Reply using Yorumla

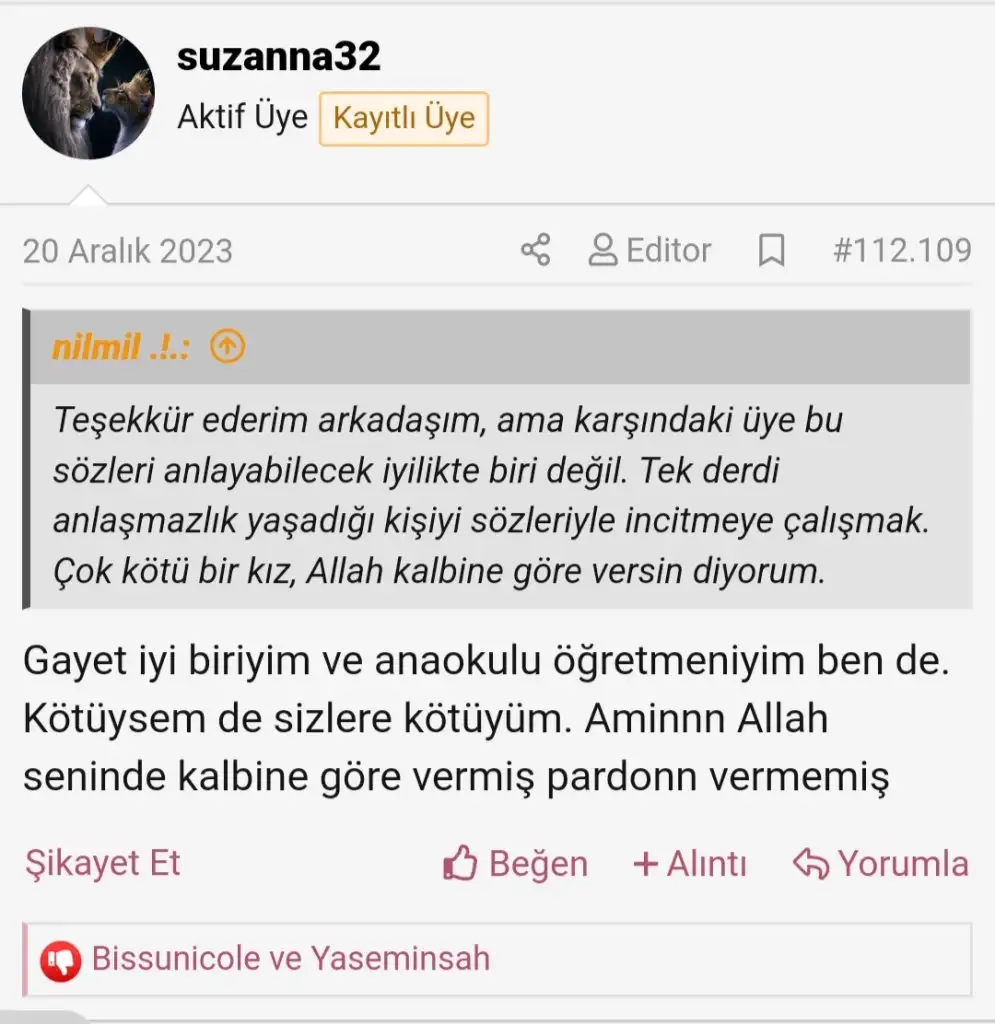tap(880, 863)
